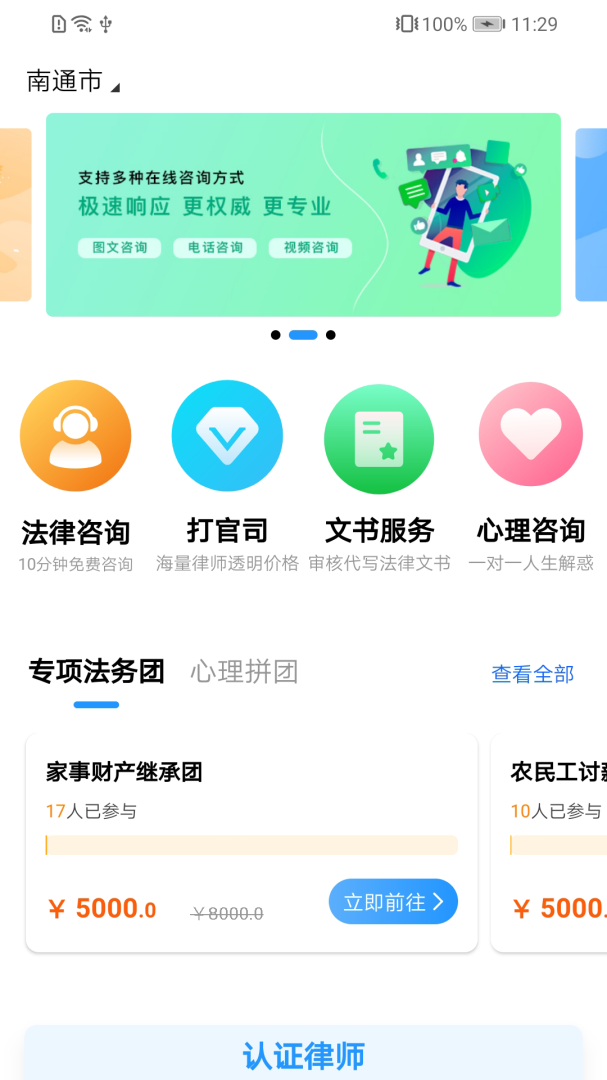Screen dimensions: 607x1080
Task: Open 打官司 lawsuit service
Action: 227,477
